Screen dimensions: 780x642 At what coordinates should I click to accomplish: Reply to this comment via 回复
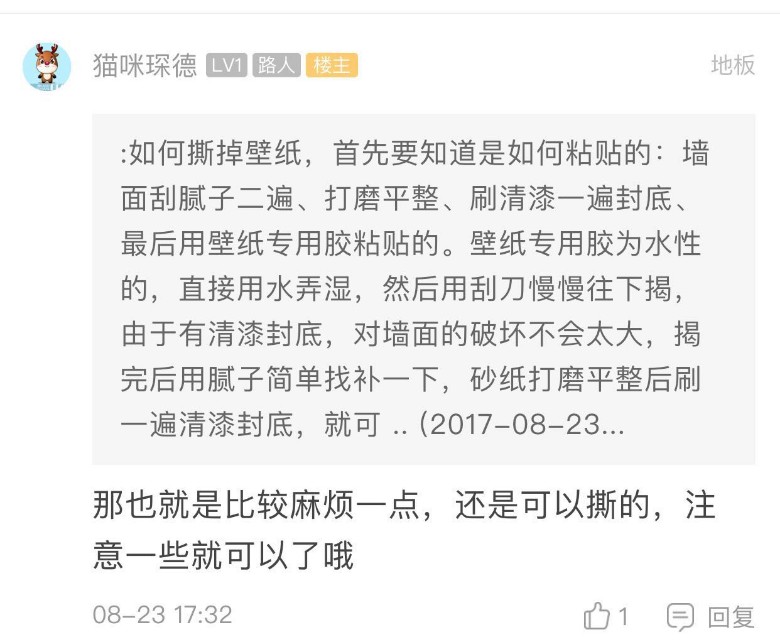click(712, 616)
